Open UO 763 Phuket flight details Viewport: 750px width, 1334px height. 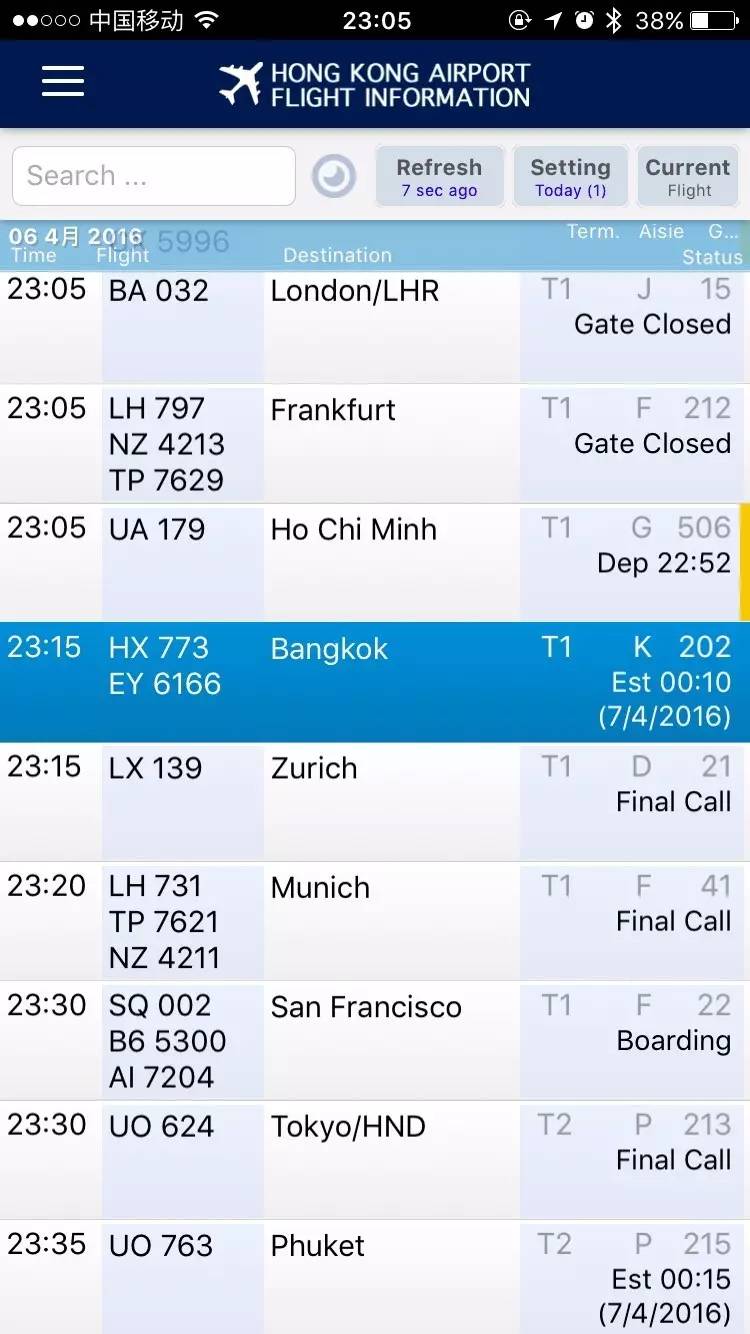tap(374, 1278)
